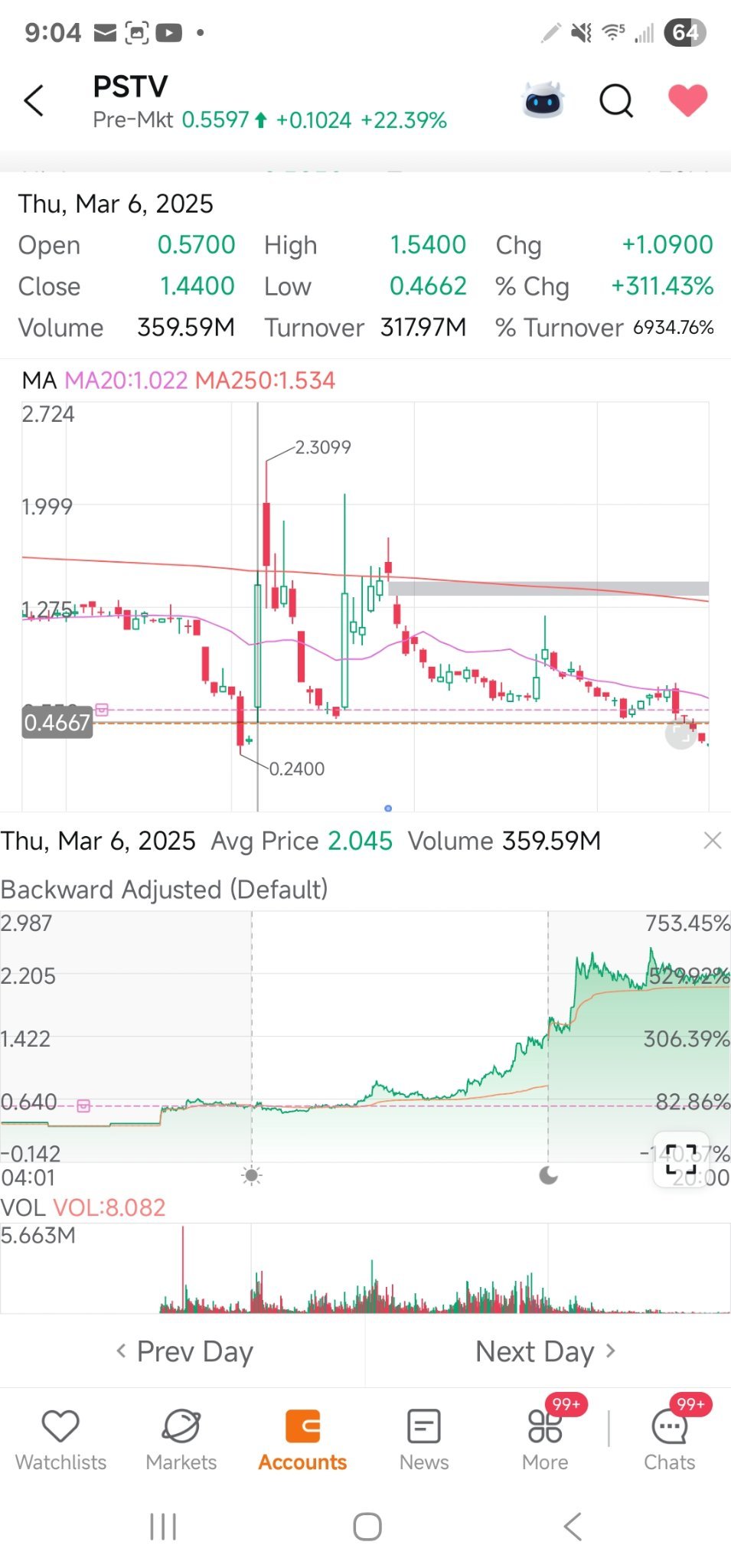
Task: Tap the MA indicator label
Action: click(x=39, y=381)
